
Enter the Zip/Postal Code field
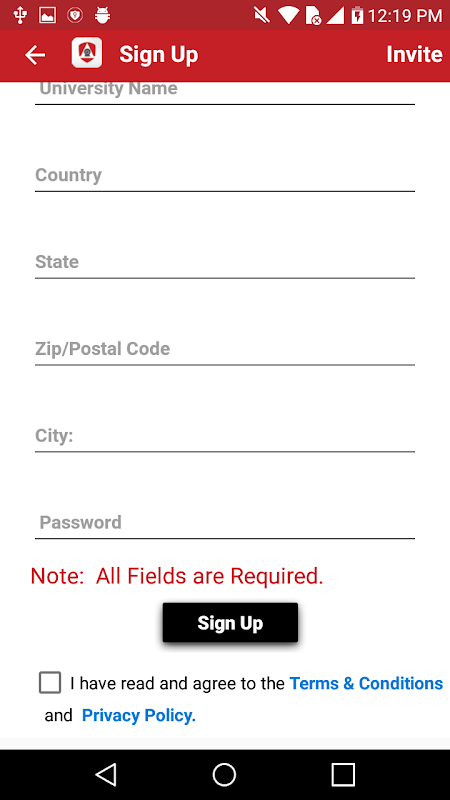click(x=224, y=349)
